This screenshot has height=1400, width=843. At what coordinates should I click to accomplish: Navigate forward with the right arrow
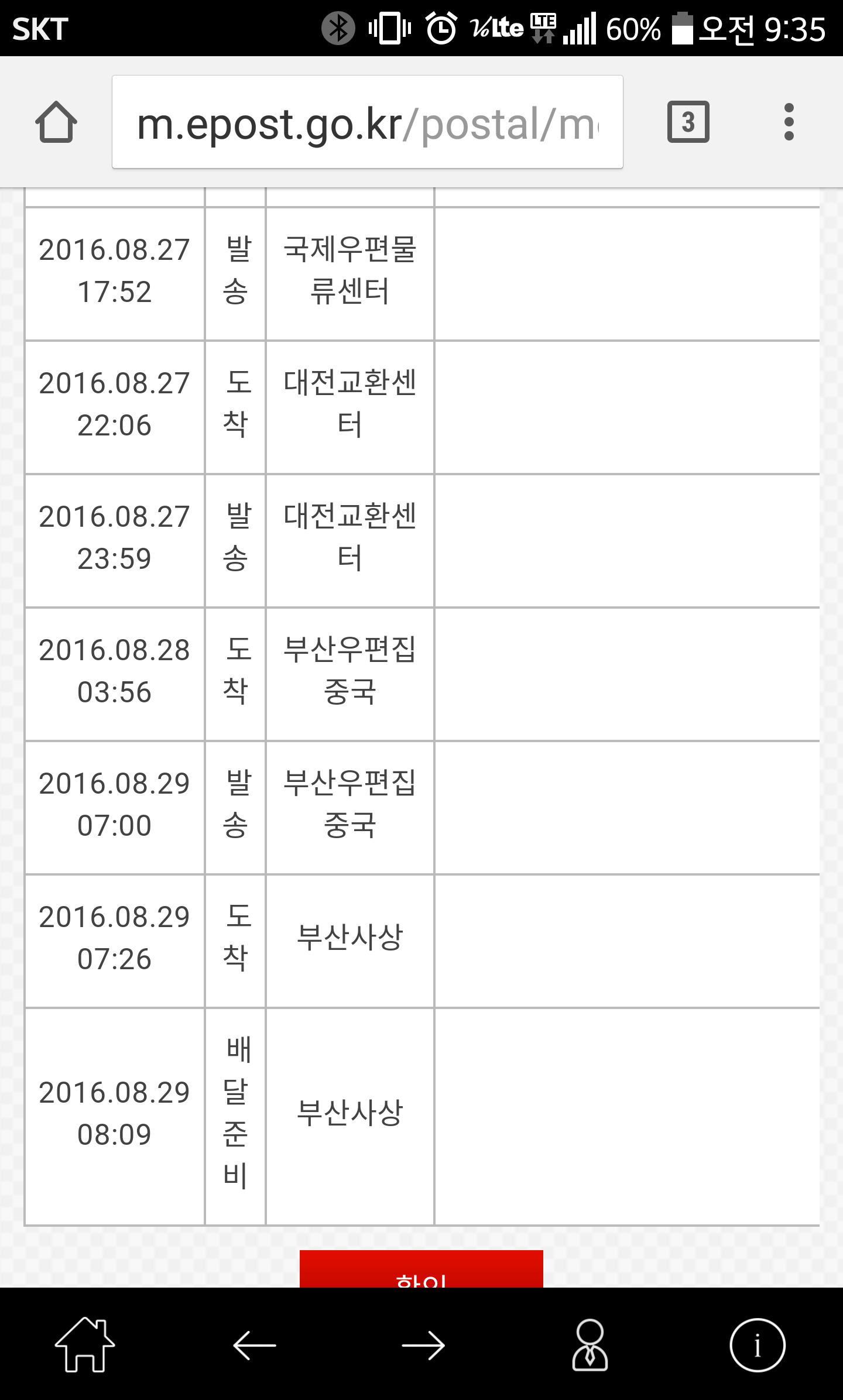423,1345
